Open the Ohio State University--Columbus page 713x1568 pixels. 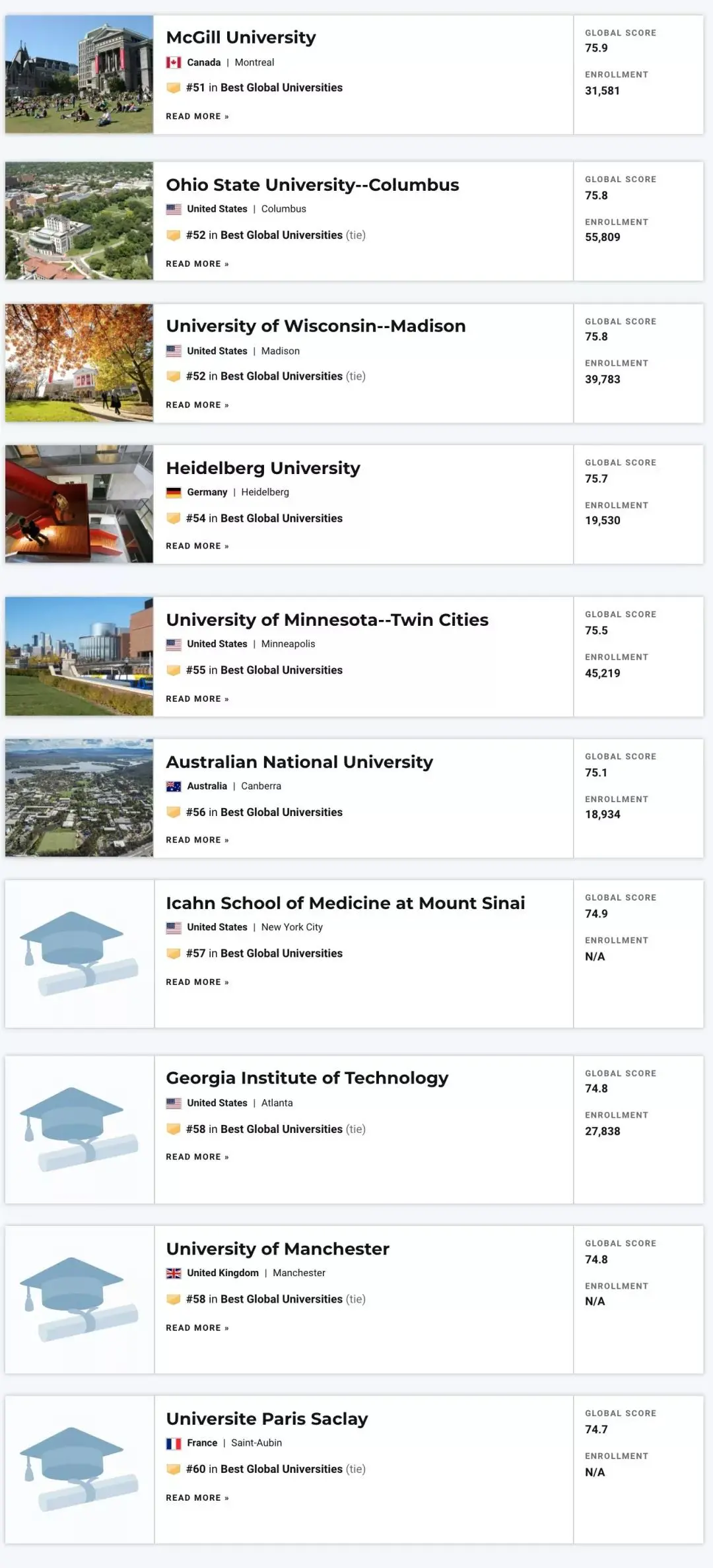[312, 185]
